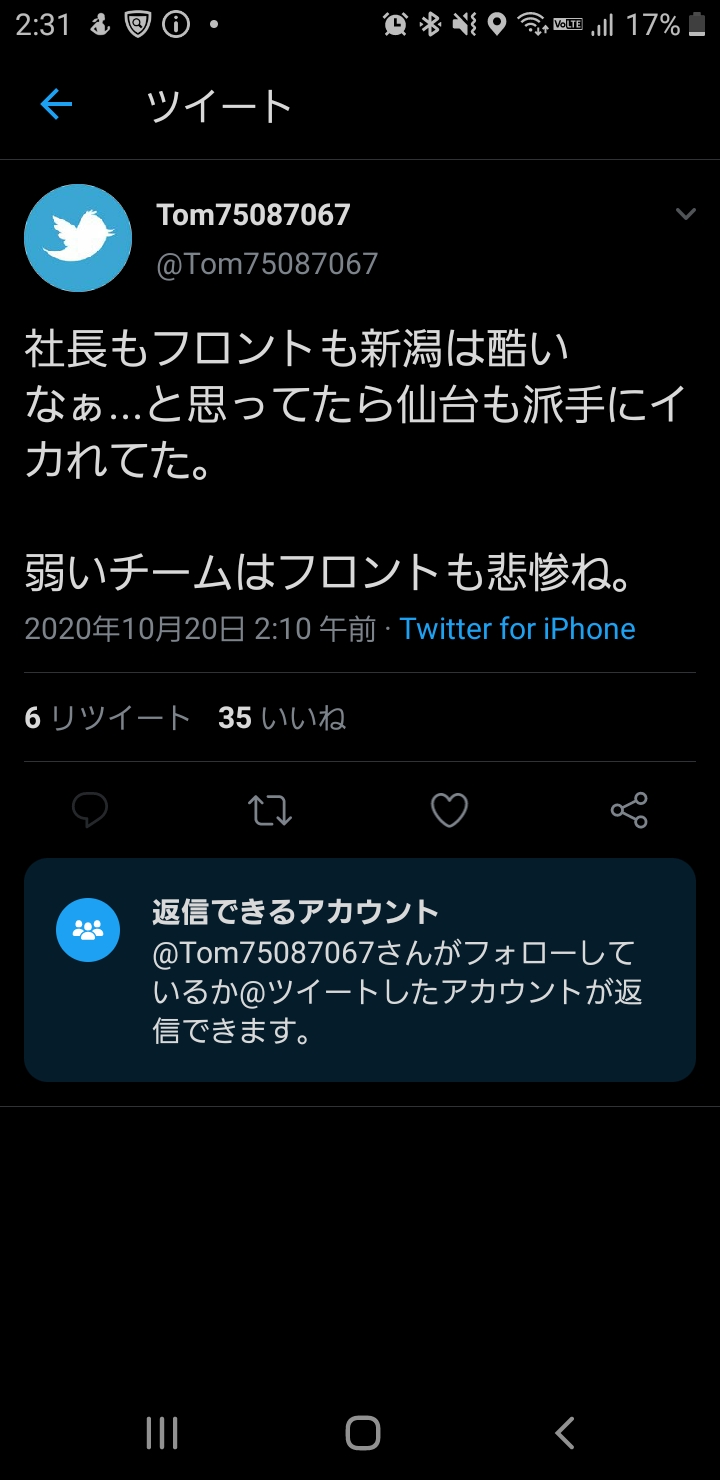
Task: View the 6 リツイート list
Action: tap(107, 718)
